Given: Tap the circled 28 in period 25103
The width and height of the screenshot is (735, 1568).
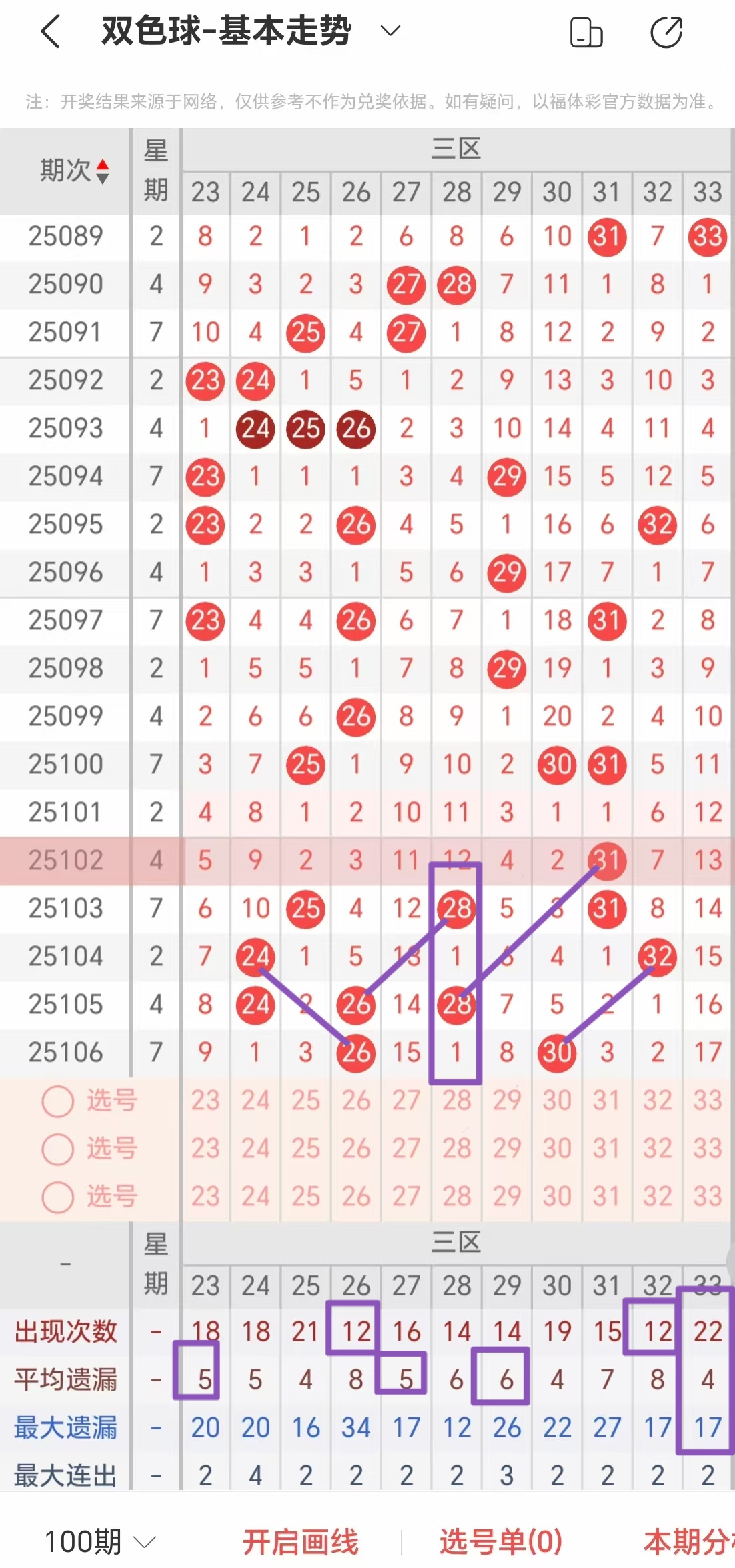Looking at the screenshot, I should point(456,908).
